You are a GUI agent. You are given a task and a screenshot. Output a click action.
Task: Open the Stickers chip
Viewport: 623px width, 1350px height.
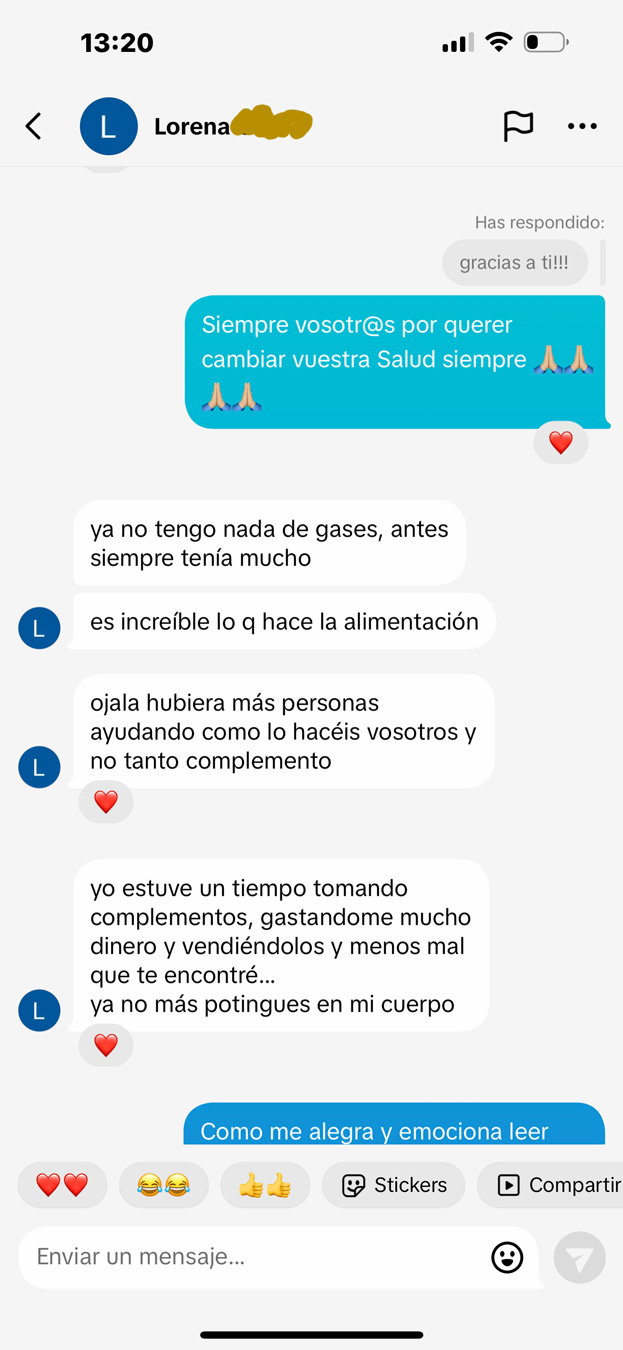(394, 1185)
